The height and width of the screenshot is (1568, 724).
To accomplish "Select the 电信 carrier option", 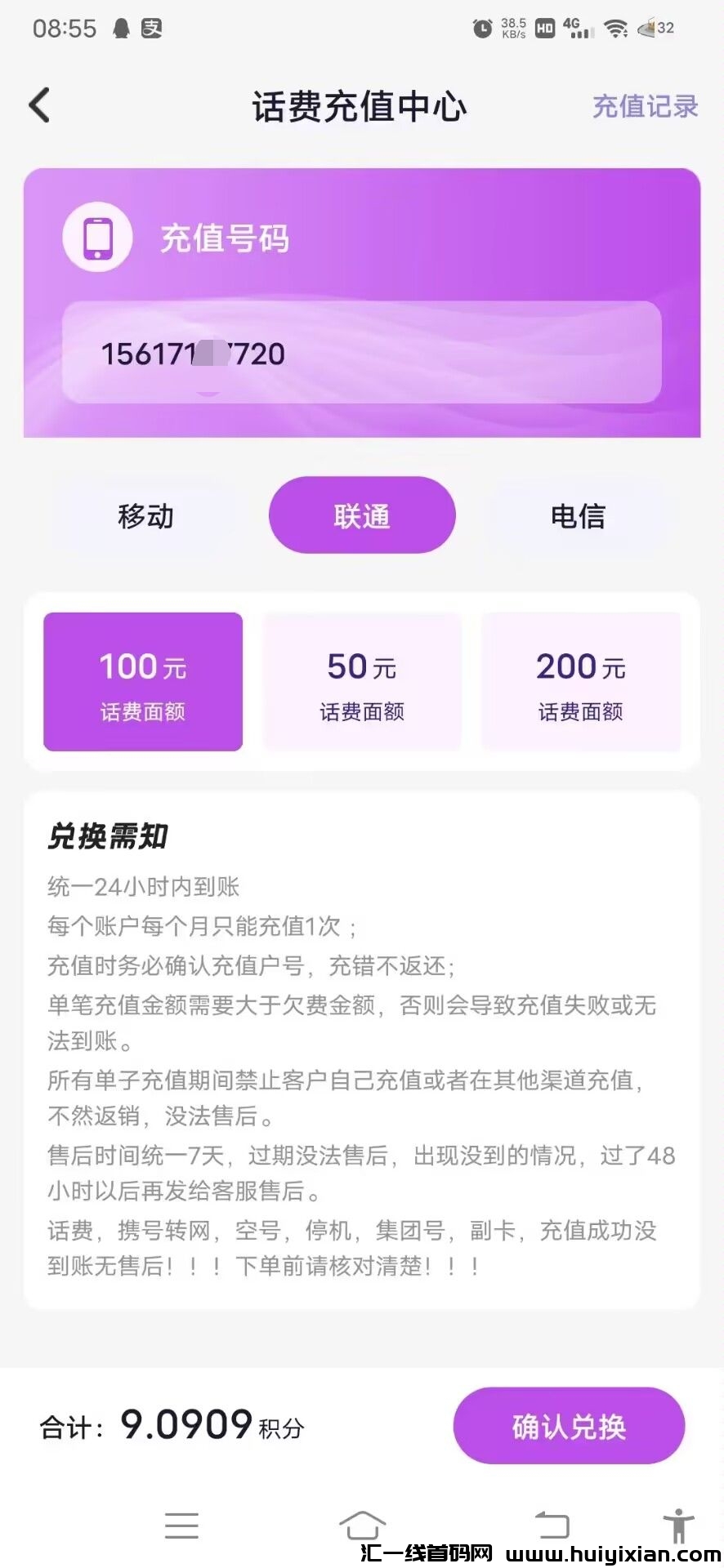I will [x=580, y=514].
